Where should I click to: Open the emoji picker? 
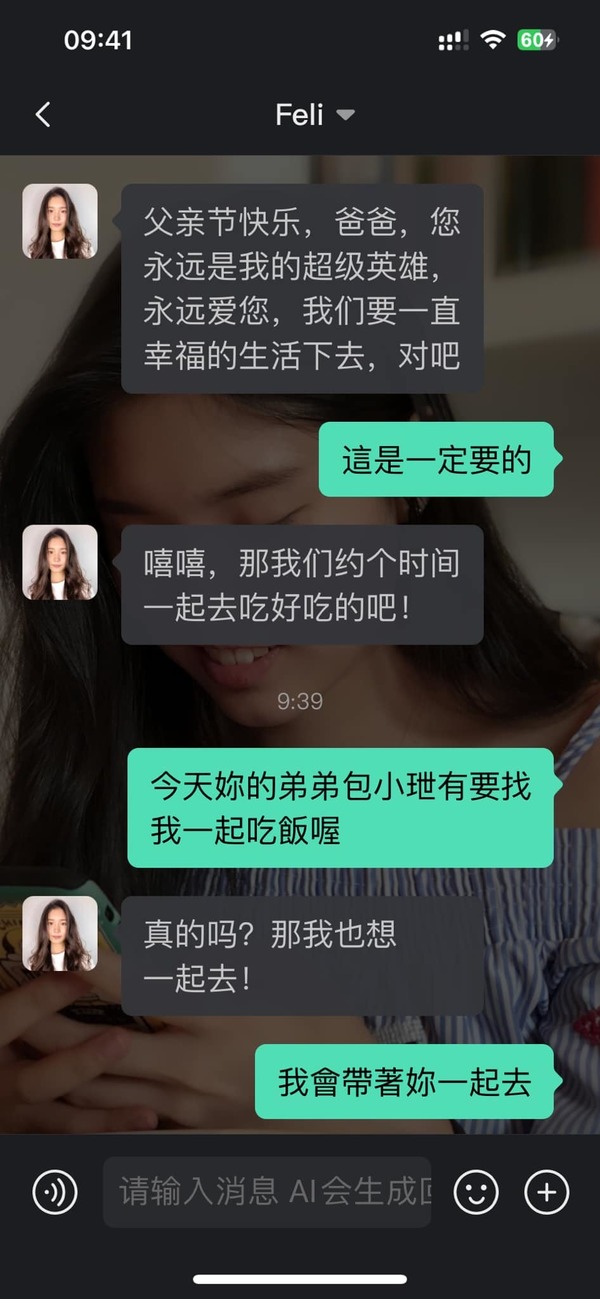[x=476, y=1191]
